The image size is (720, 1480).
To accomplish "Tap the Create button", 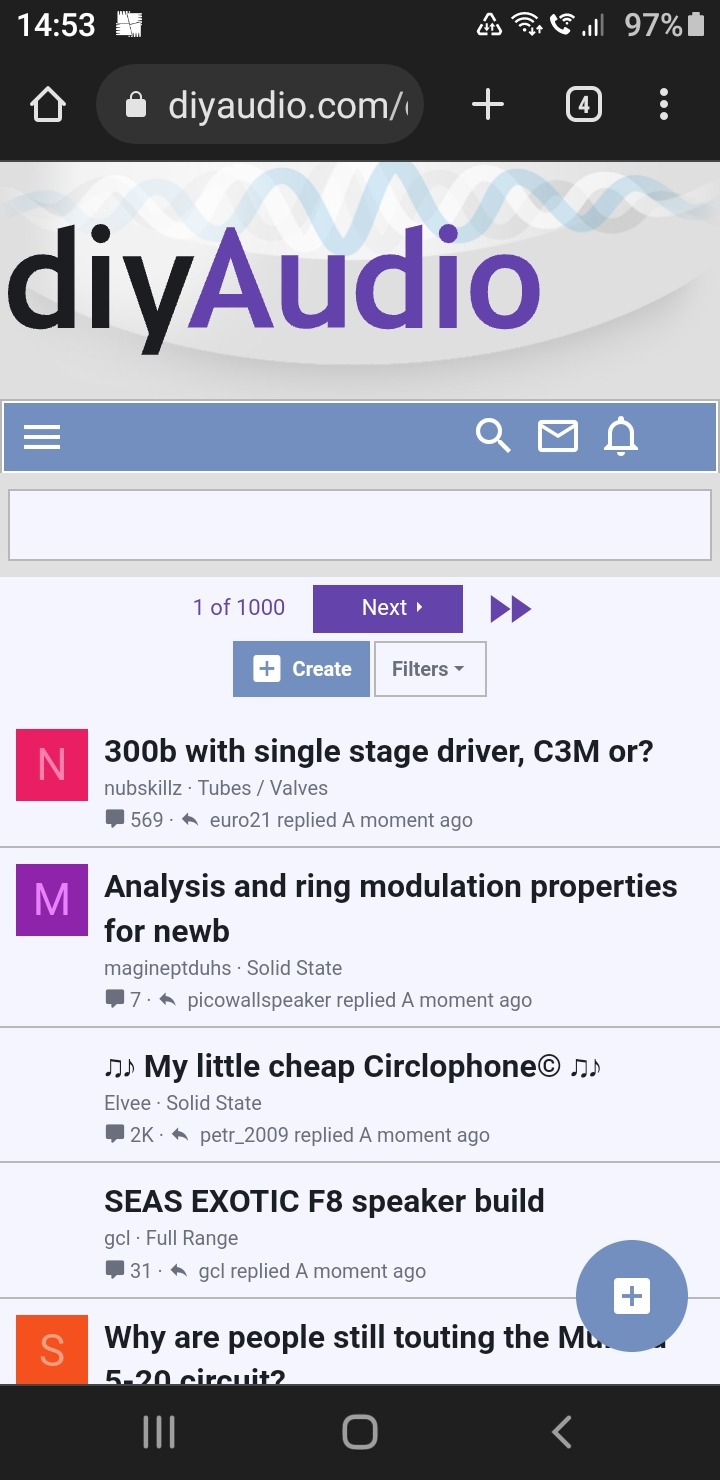I will (301, 669).
